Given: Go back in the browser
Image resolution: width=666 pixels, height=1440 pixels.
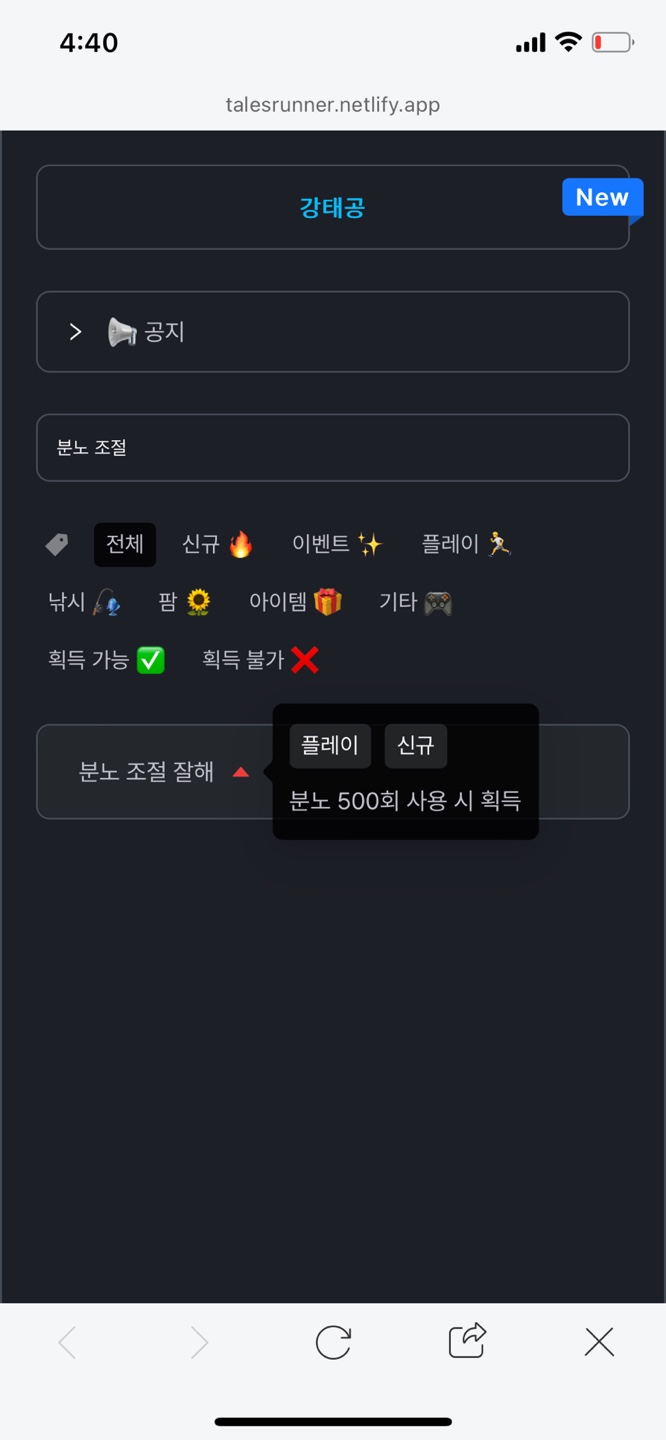Looking at the screenshot, I should click(67, 1342).
